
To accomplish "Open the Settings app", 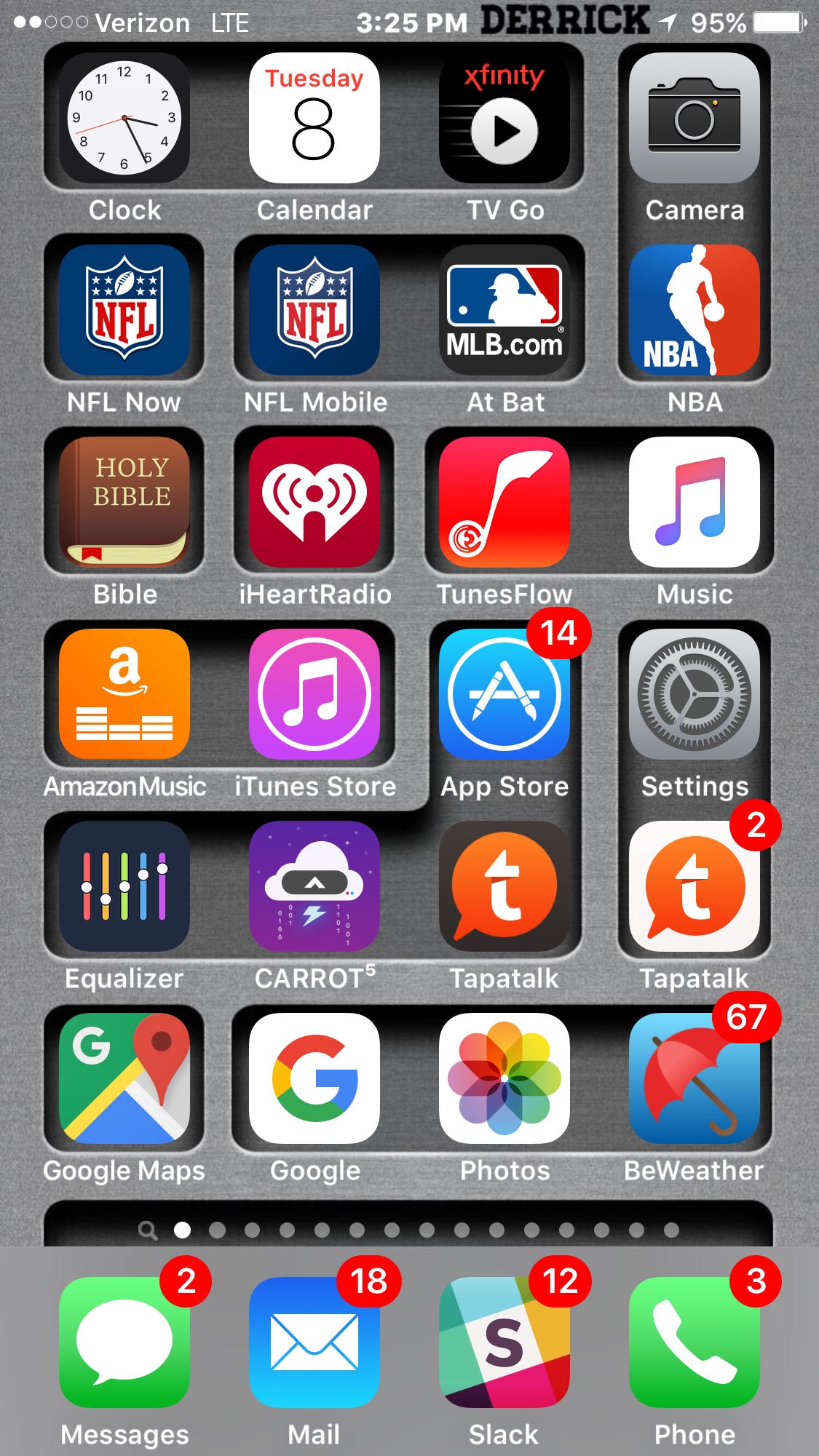I will pos(694,694).
